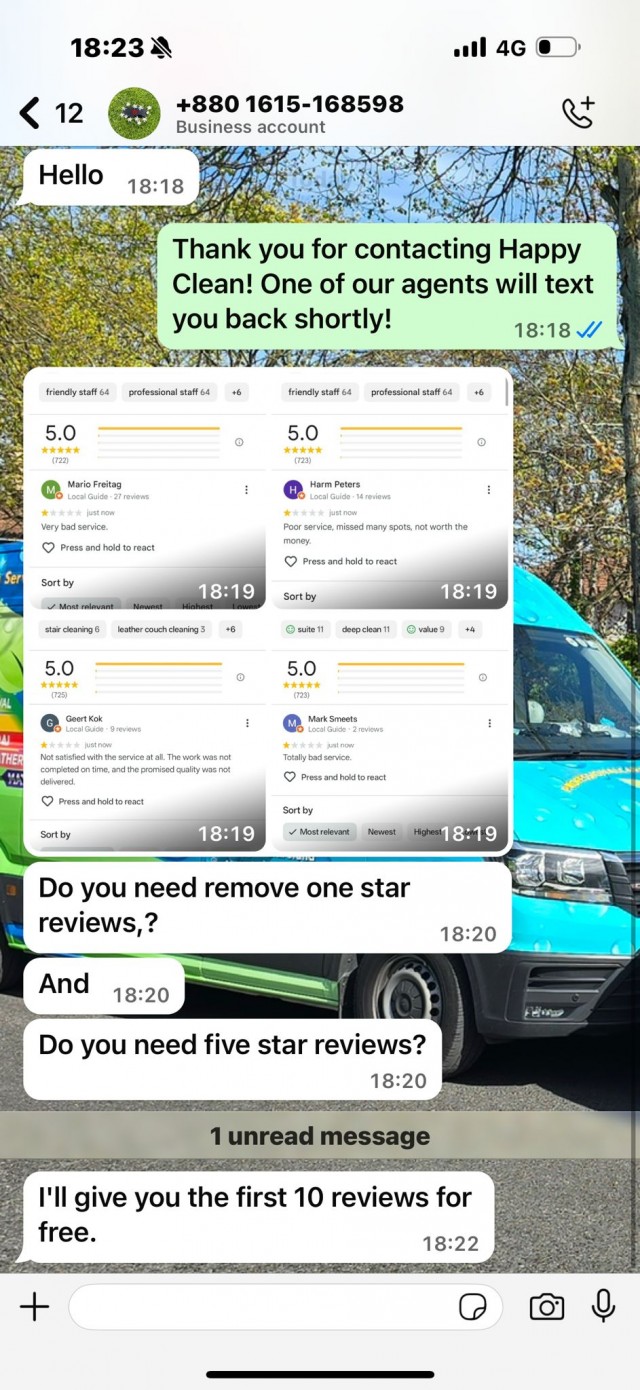Screen dimensions: 640x1390
Task: Open contact info for +880 1615-168598
Action: 289,113
